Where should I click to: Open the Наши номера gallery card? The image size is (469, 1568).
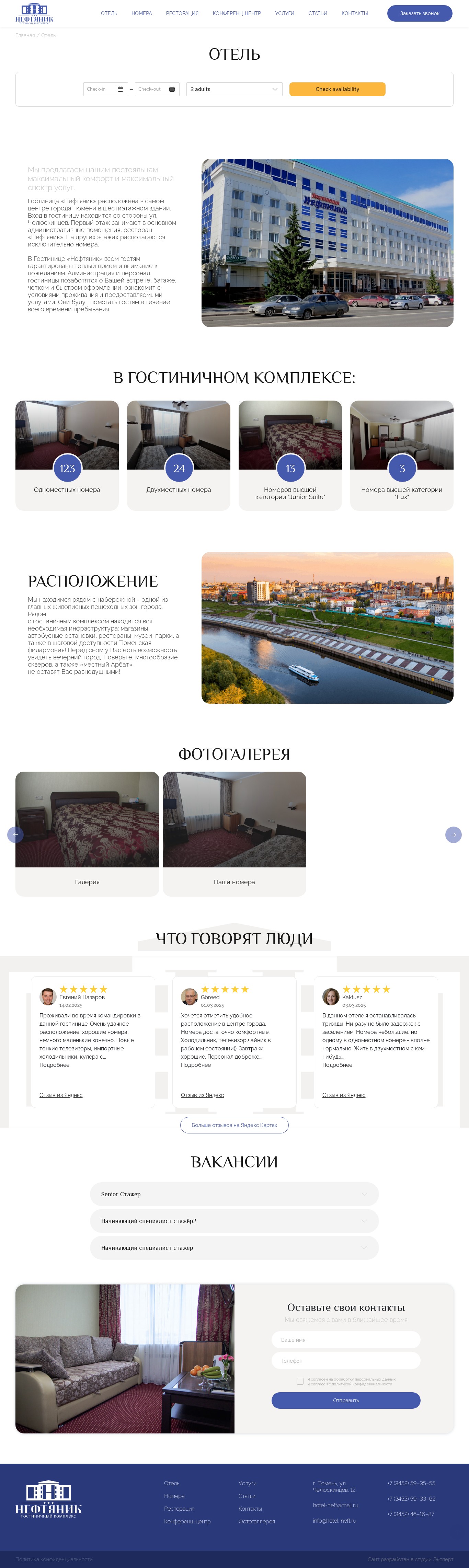point(235,834)
